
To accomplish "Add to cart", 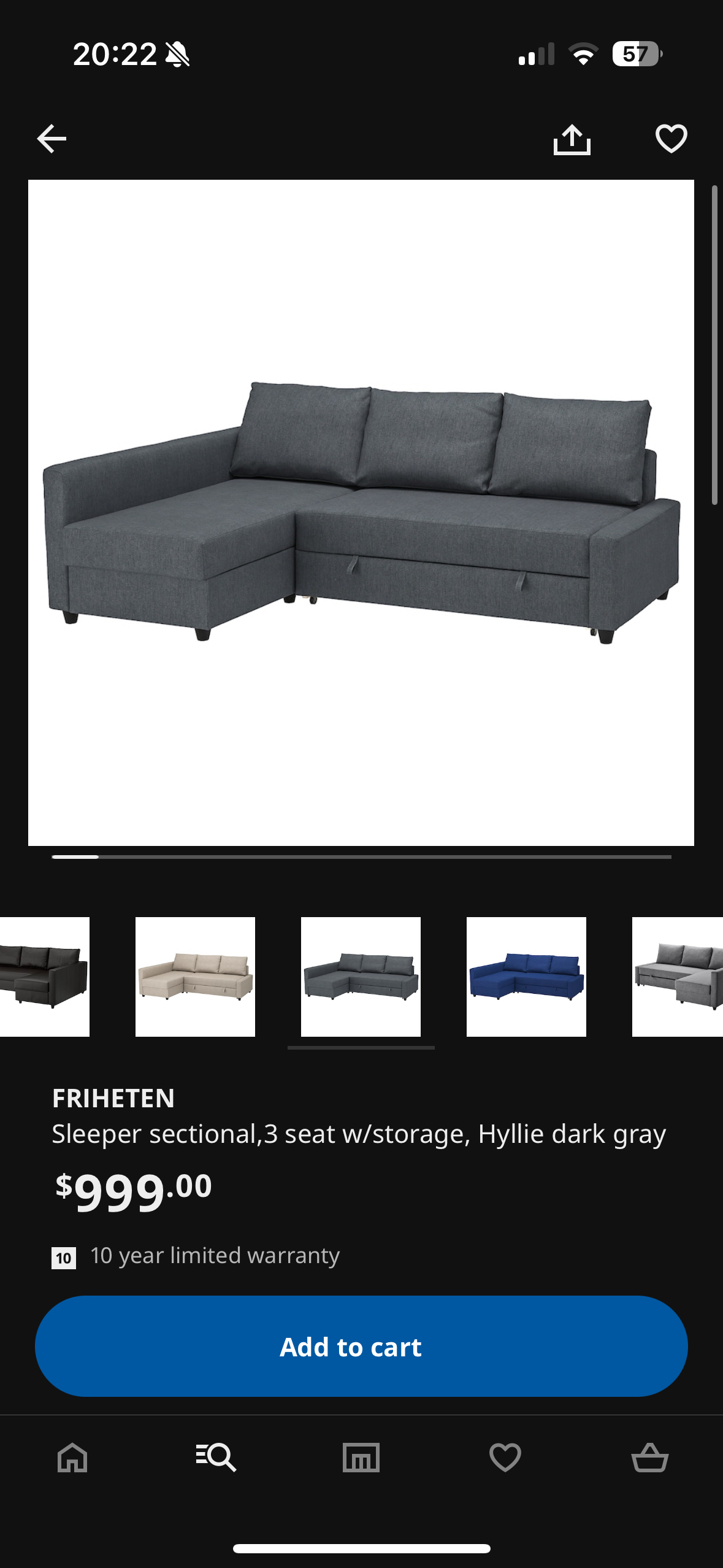I will [x=361, y=1347].
